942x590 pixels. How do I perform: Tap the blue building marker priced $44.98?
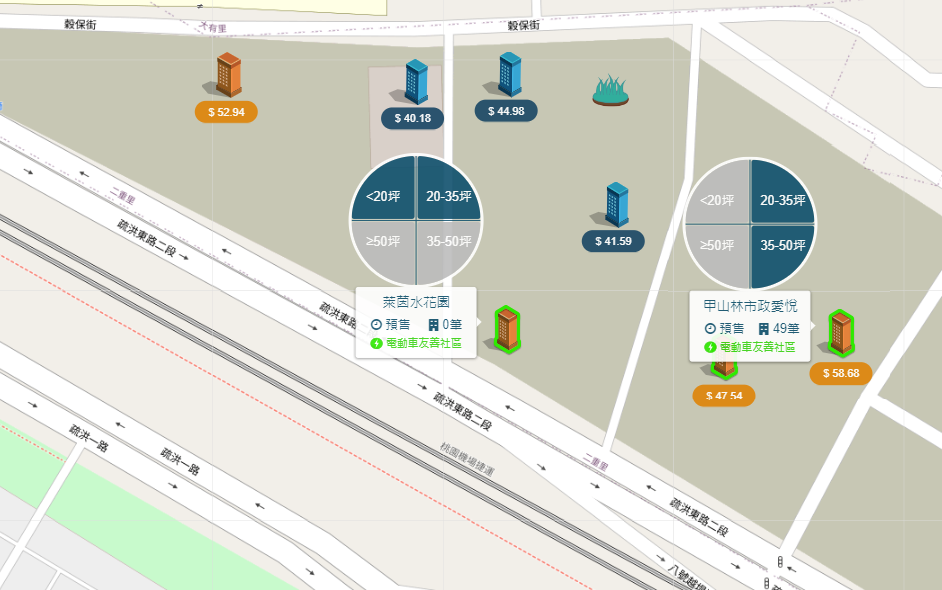pyautogui.click(x=509, y=74)
